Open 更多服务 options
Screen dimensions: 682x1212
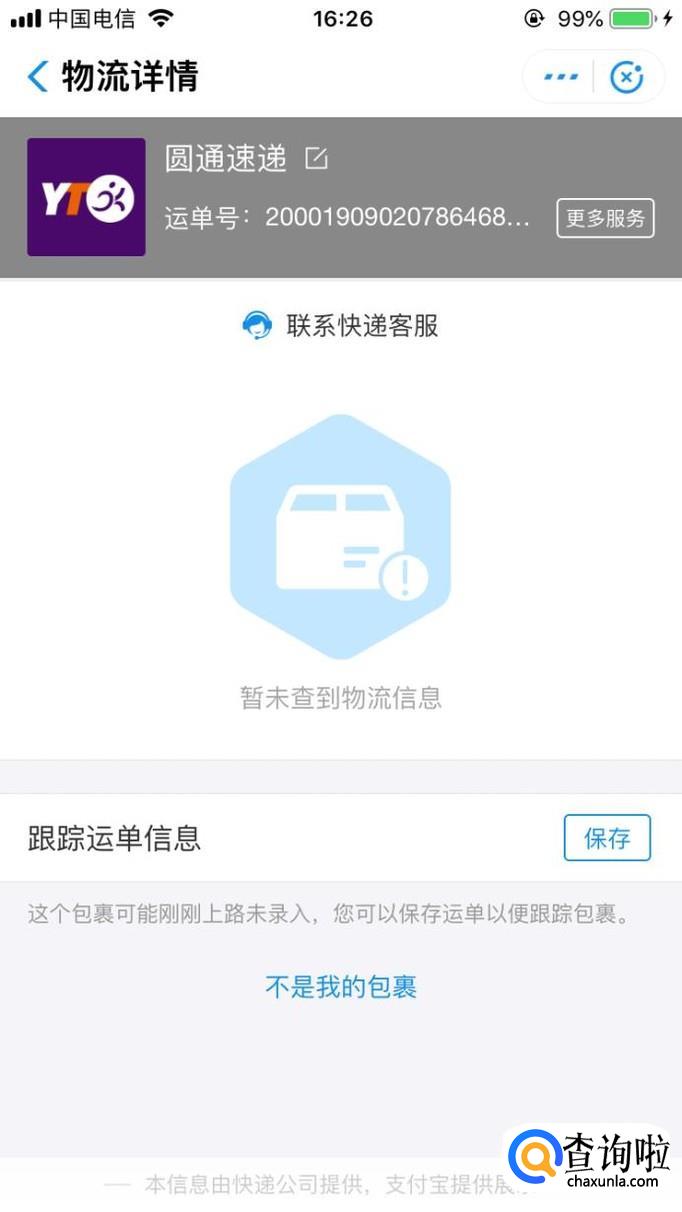(x=605, y=218)
